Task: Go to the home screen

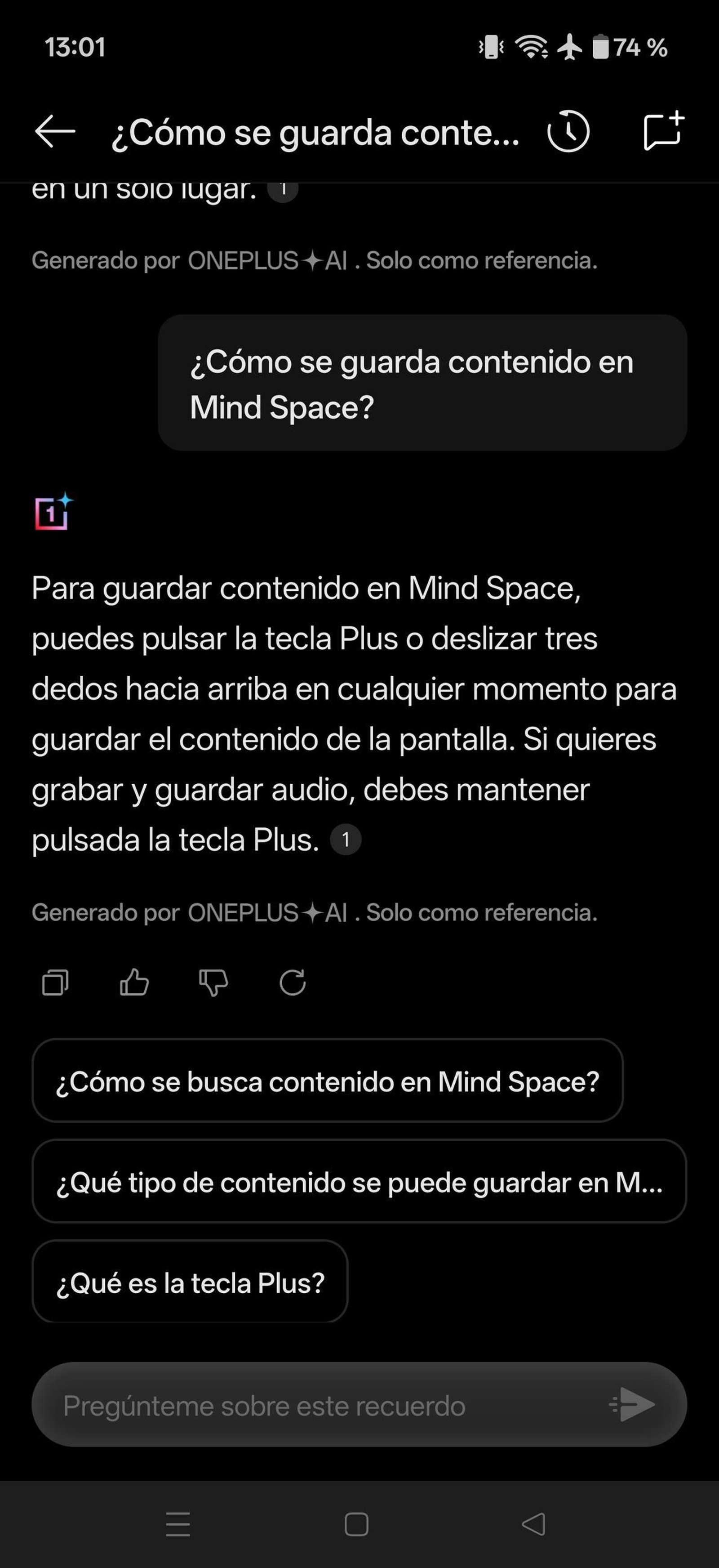Action: click(356, 1524)
